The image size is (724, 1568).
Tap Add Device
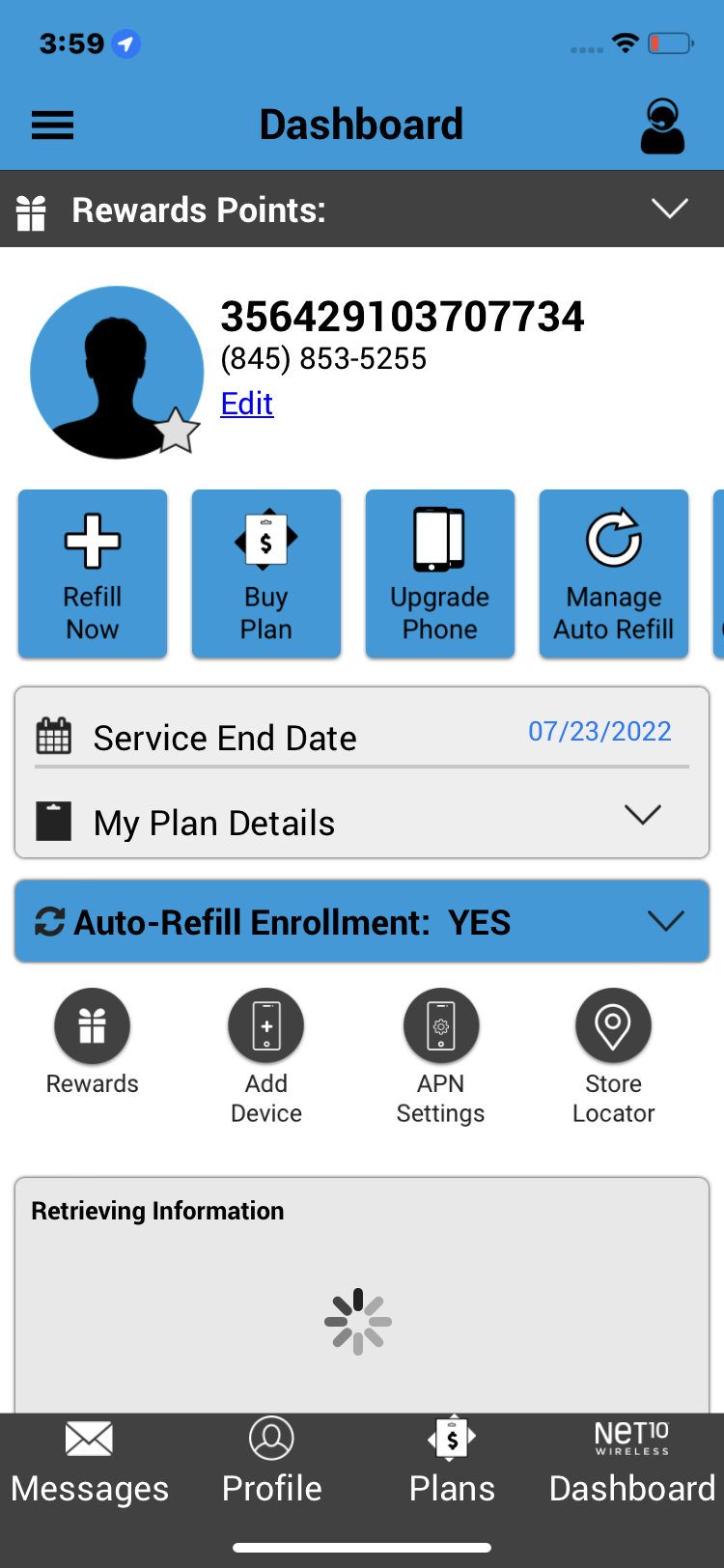(x=266, y=1026)
